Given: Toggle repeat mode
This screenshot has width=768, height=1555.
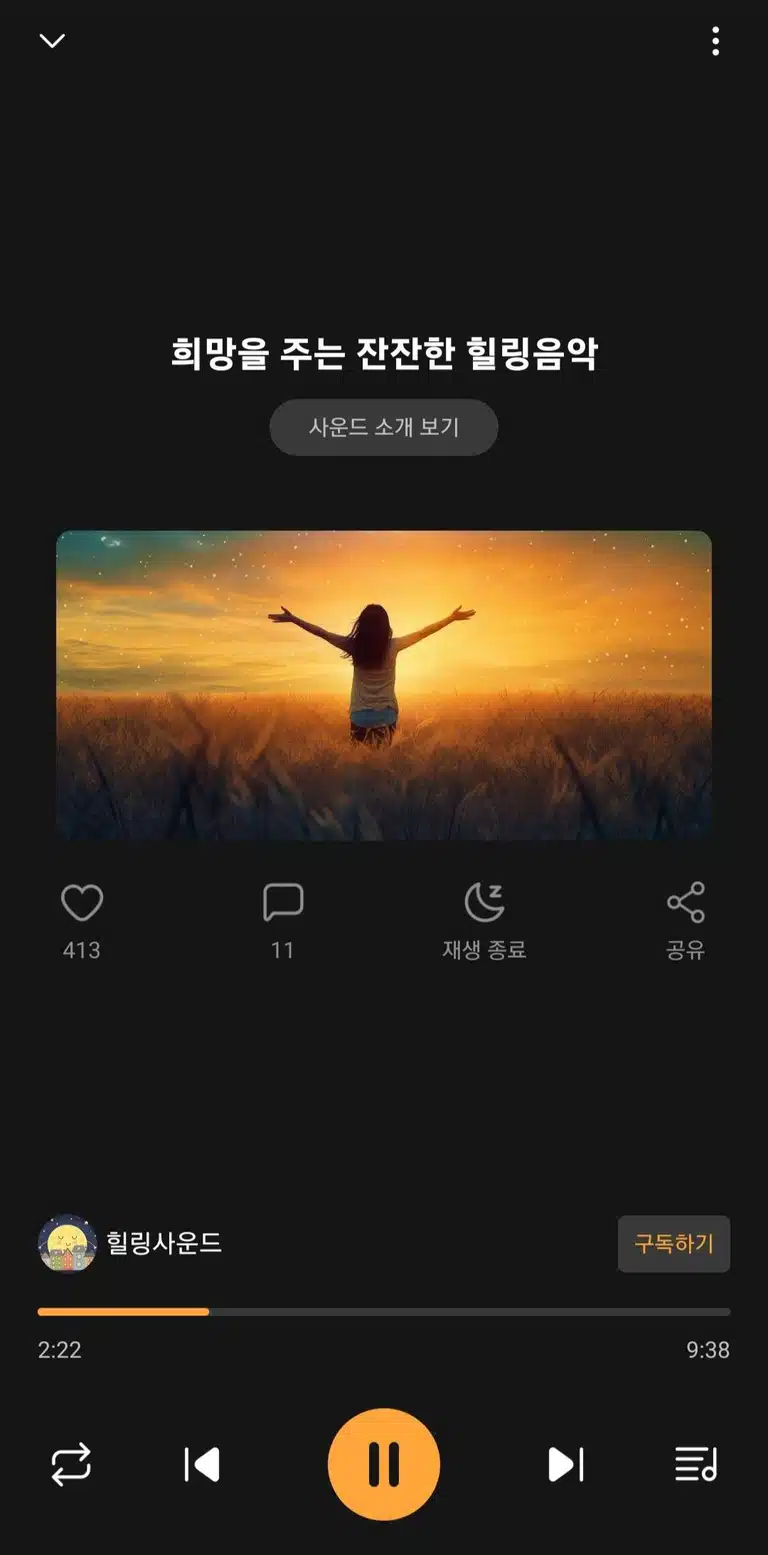Looking at the screenshot, I should 71,1465.
